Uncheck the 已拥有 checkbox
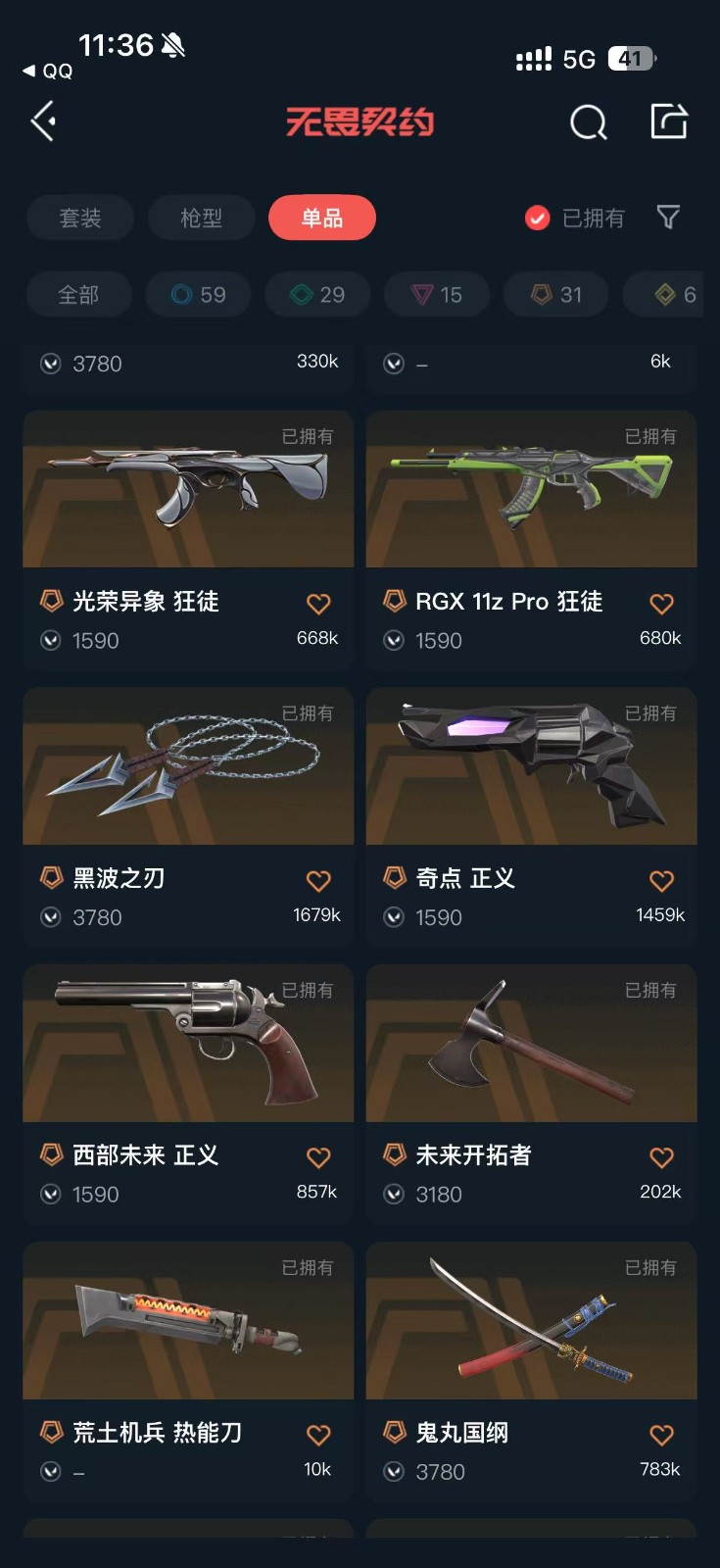 [537, 218]
